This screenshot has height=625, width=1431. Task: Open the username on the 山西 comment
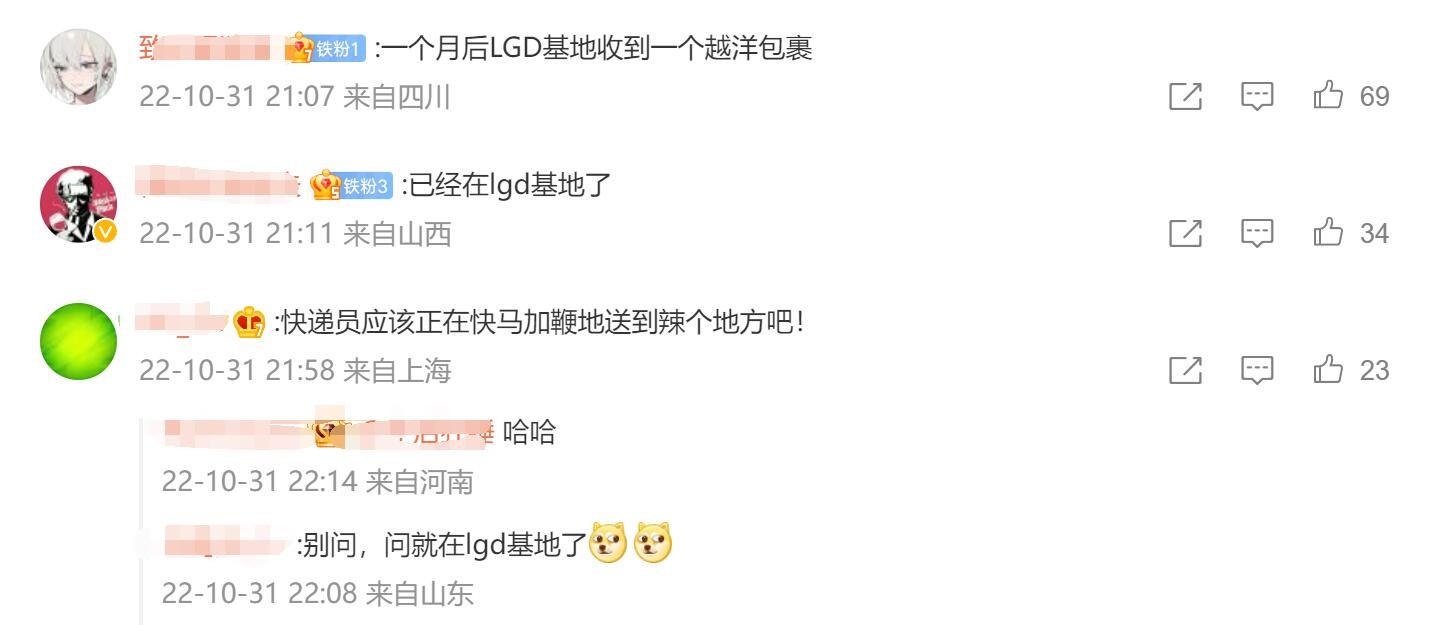pos(217,185)
